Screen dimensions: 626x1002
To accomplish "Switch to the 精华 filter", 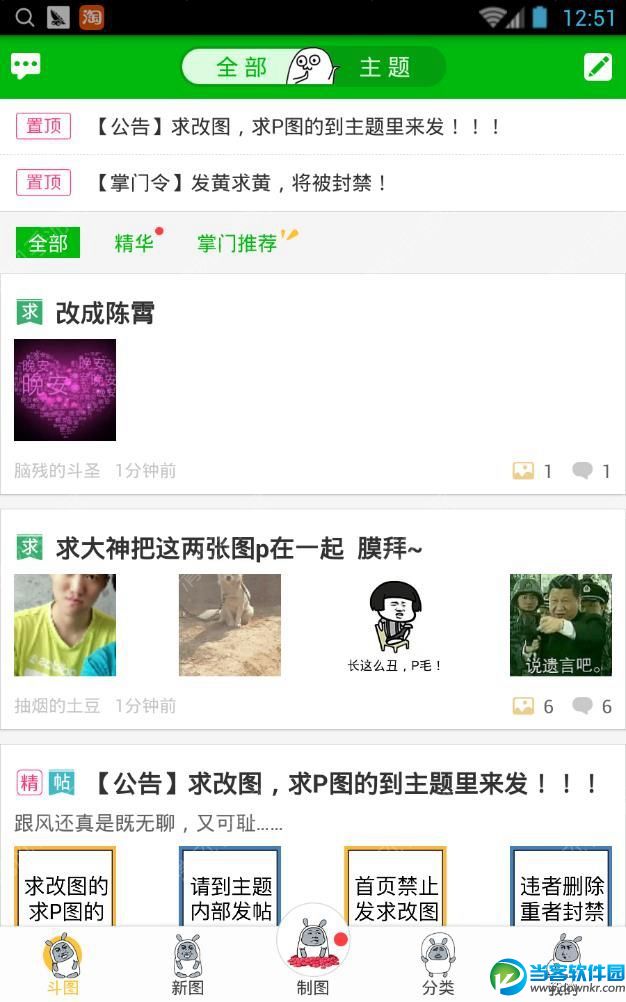I will tap(135, 243).
